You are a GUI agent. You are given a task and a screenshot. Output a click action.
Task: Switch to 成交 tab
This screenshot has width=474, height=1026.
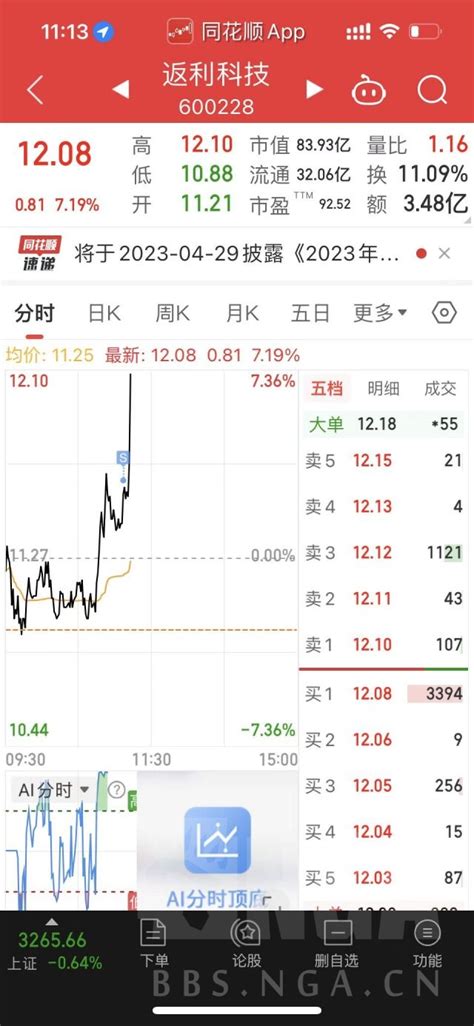coord(440,389)
